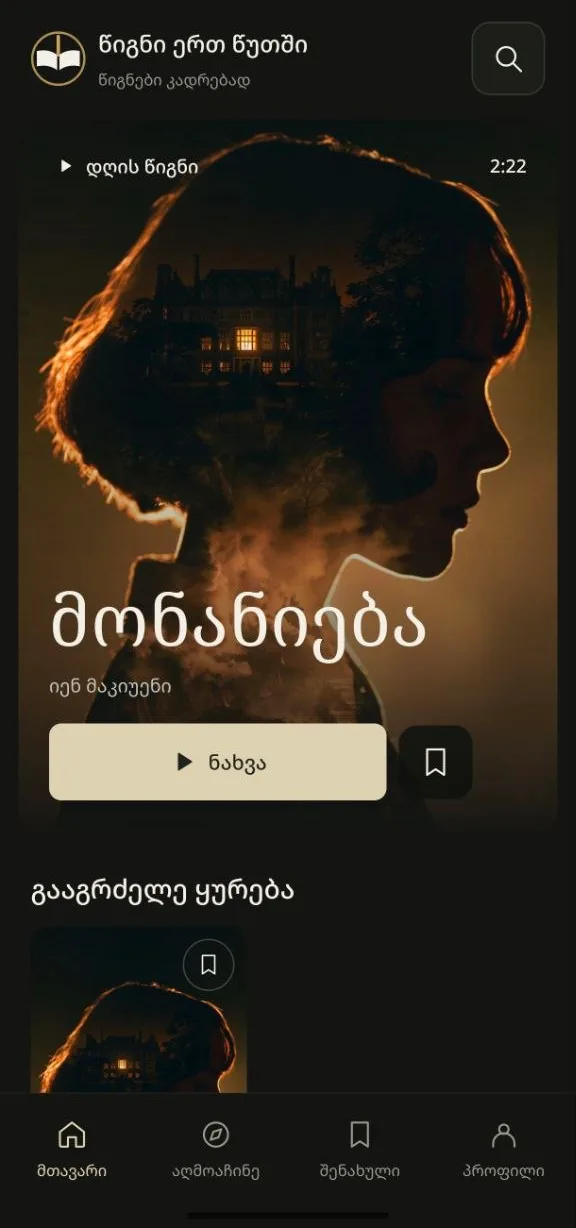The height and width of the screenshot is (1228, 576).
Task: Bookmark the book მონანიება next to ნახვა
Action: (435, 762)
